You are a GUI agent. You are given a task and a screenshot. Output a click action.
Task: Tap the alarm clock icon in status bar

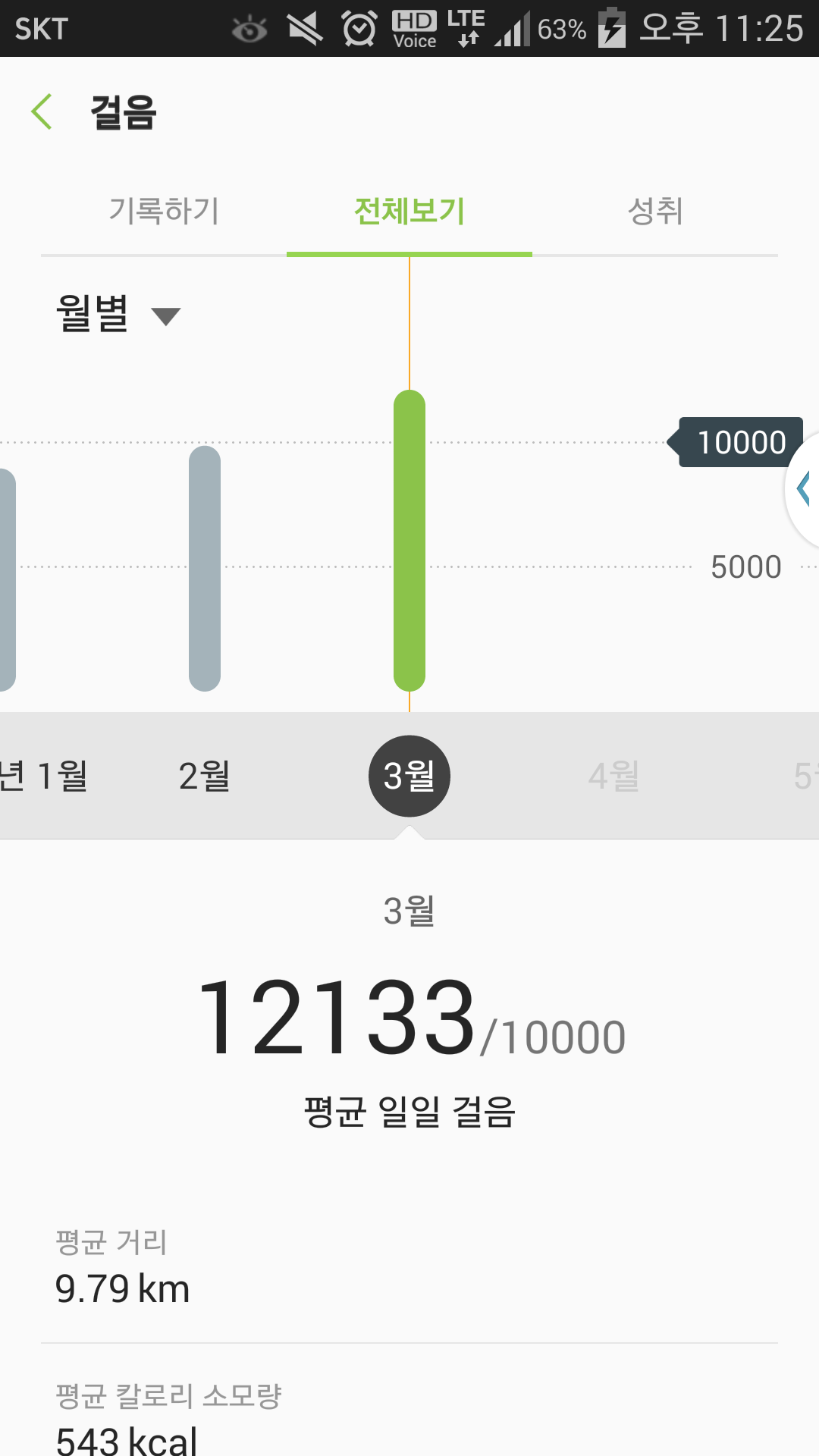[x=358, y=27]
